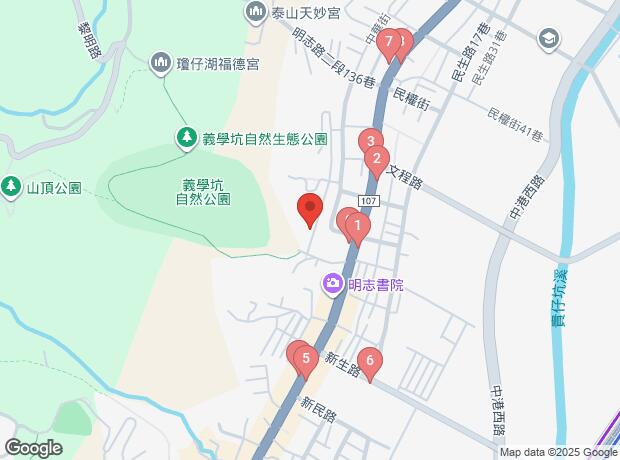
Task: Select map marker number 6
Action: (x=369, y=361)
